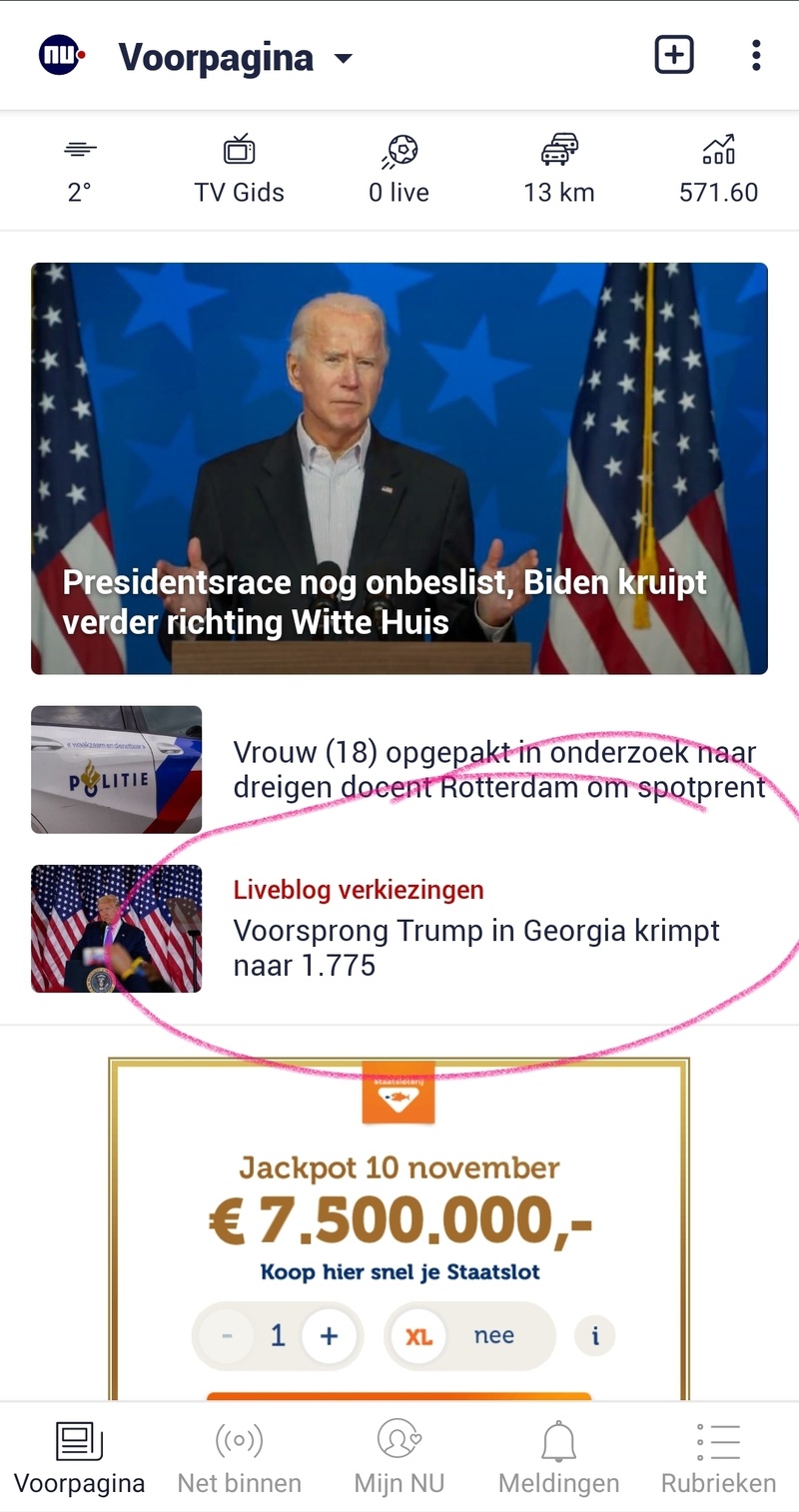The image size is (799, 1512).
Task: Tap the Trump article thumbnail image
Action: coord(116,928)
